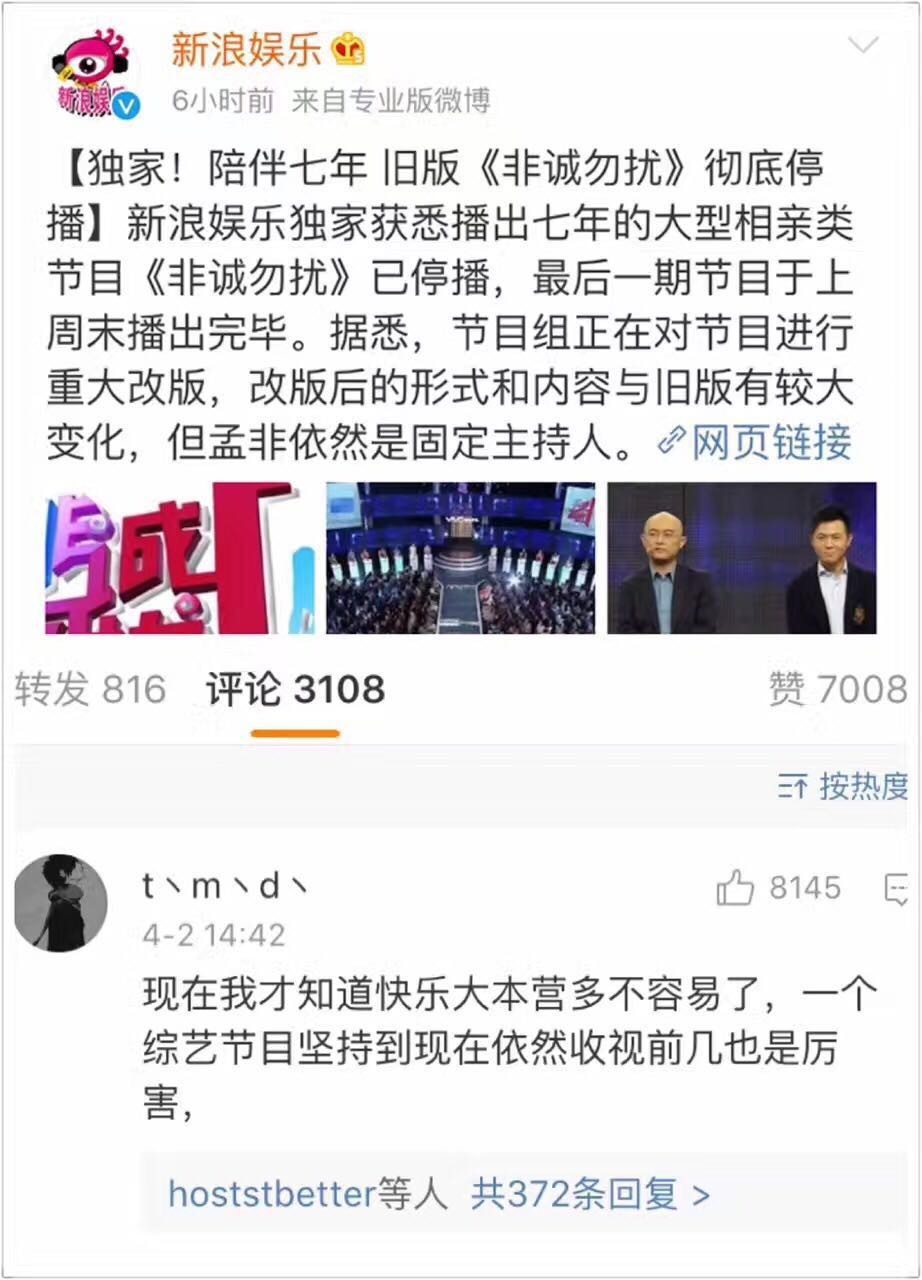Switch to the 转发 816 tab
922x1280 pixels.
(x=90, y=689)
